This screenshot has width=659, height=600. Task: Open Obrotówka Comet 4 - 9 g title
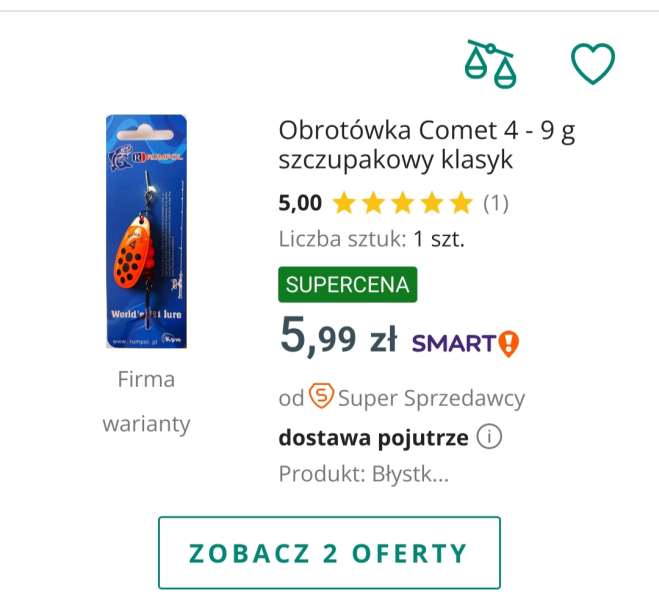click(x=427, y=145)
